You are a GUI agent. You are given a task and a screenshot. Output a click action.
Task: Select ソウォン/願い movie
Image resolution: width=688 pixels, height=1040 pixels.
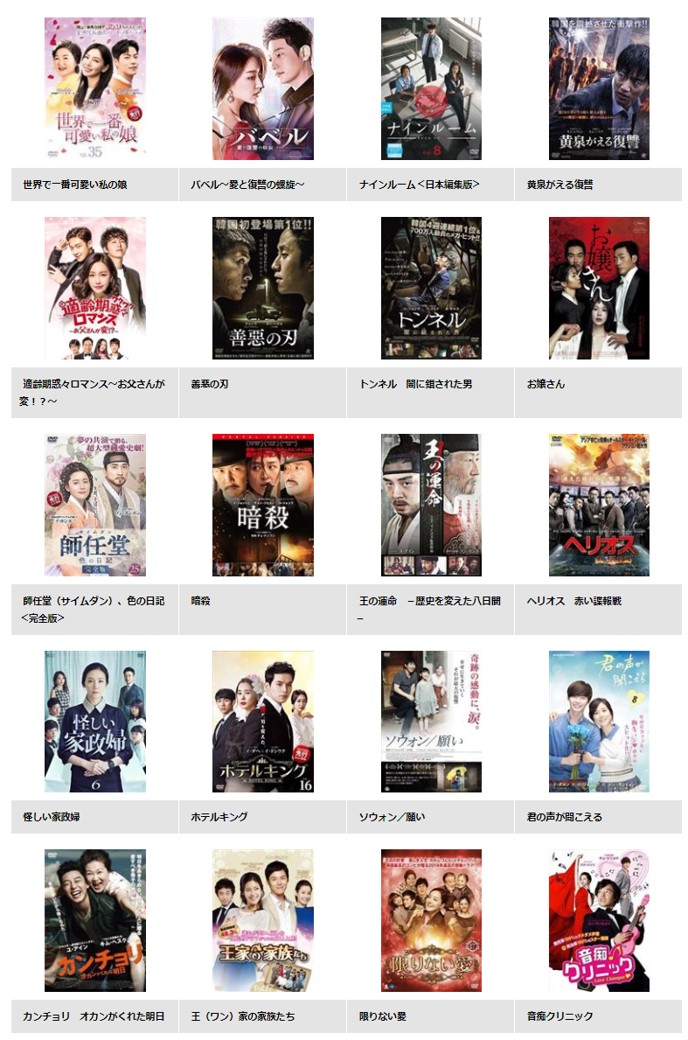(x=431, y=721)
